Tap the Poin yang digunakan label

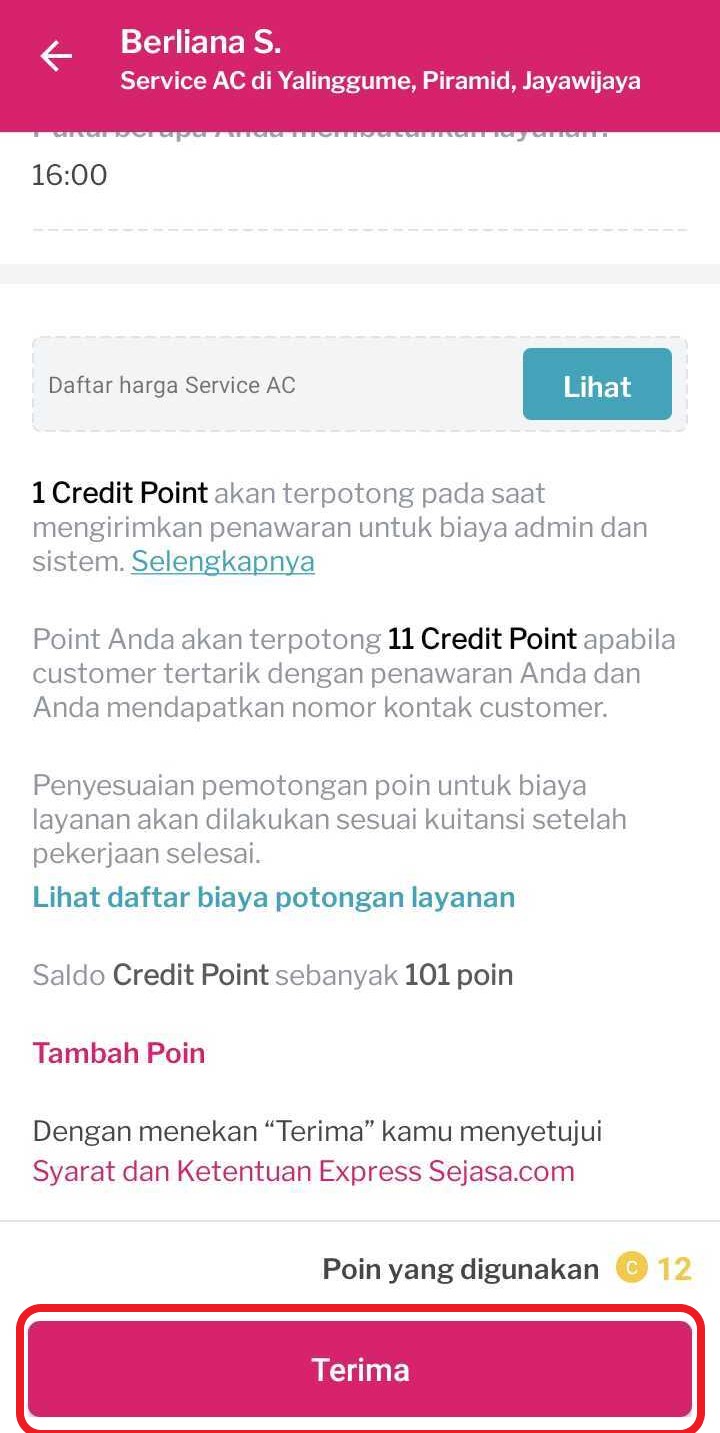460,1267
